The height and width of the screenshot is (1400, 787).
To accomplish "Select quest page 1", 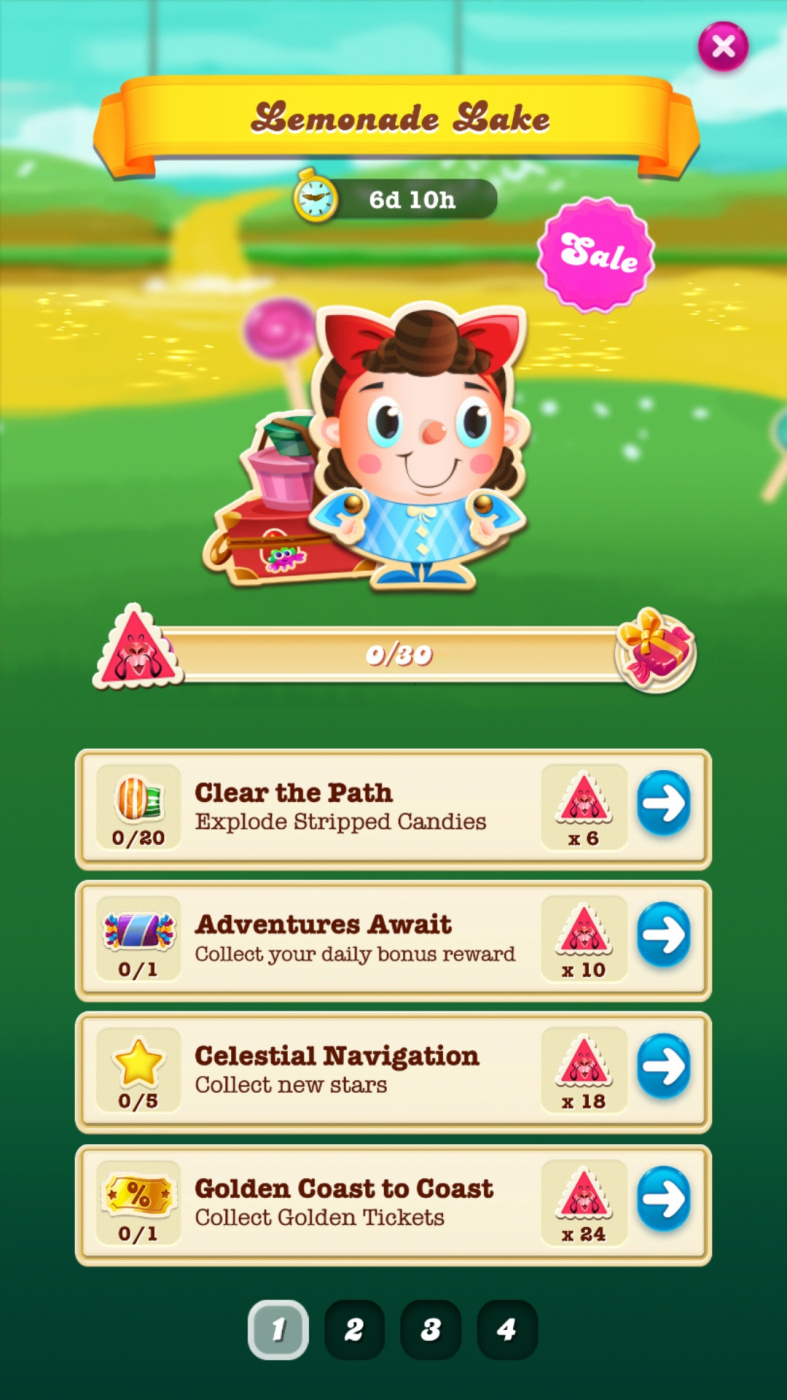I will 278,1329.
